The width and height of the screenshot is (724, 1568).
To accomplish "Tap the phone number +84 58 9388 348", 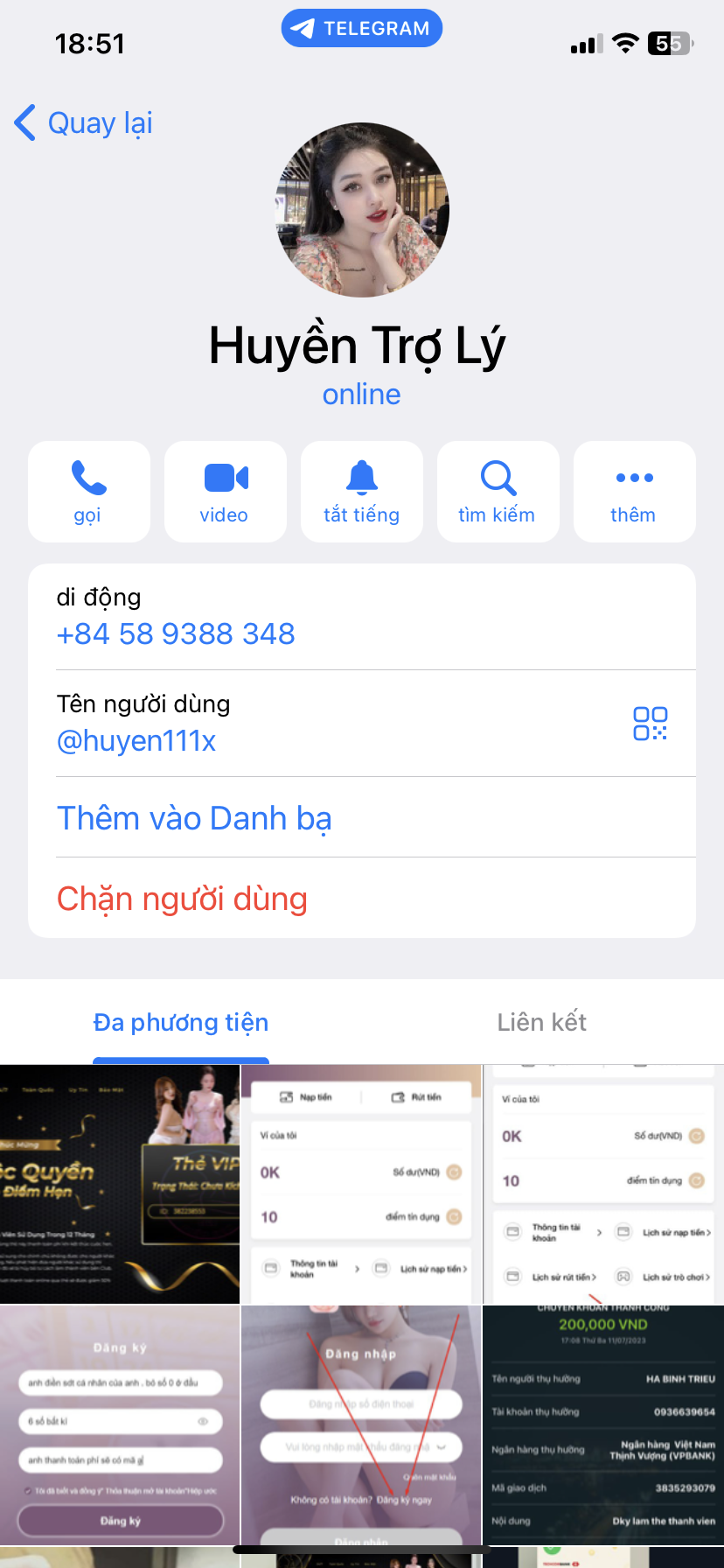I will (176, 633).
